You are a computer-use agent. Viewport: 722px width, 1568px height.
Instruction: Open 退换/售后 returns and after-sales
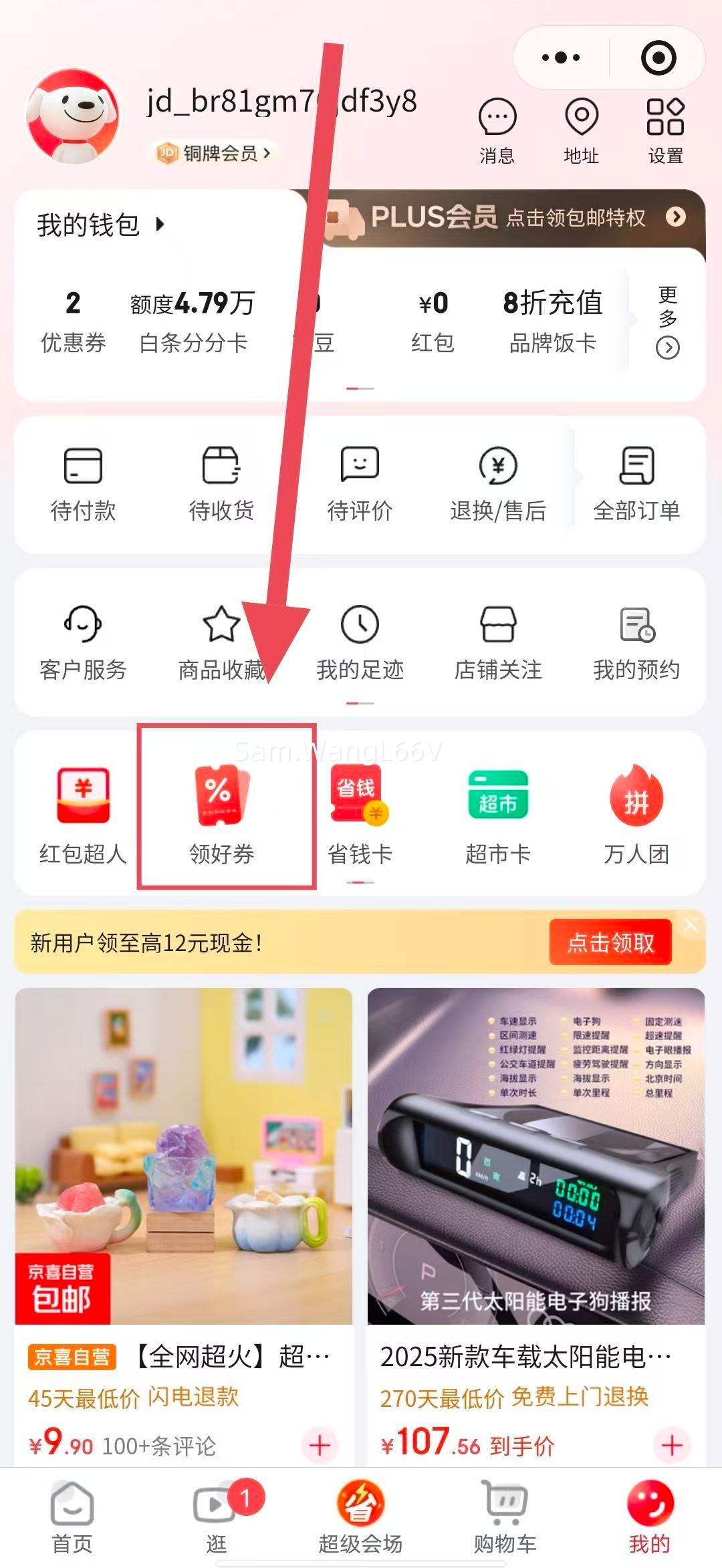pyautogui.click(x=499, y=485)
